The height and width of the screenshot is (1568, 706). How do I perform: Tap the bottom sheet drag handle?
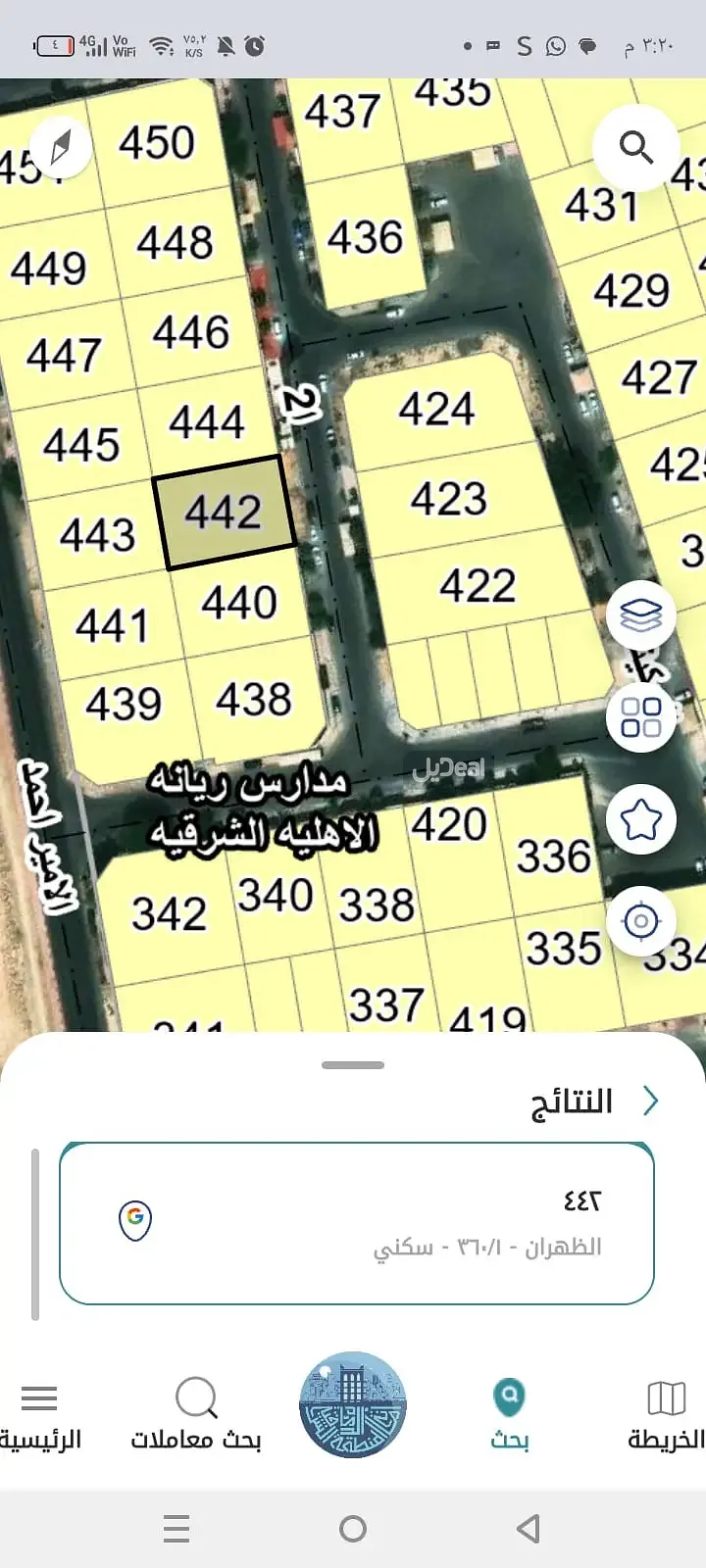pyautogui.click(x=353, y=1065)
